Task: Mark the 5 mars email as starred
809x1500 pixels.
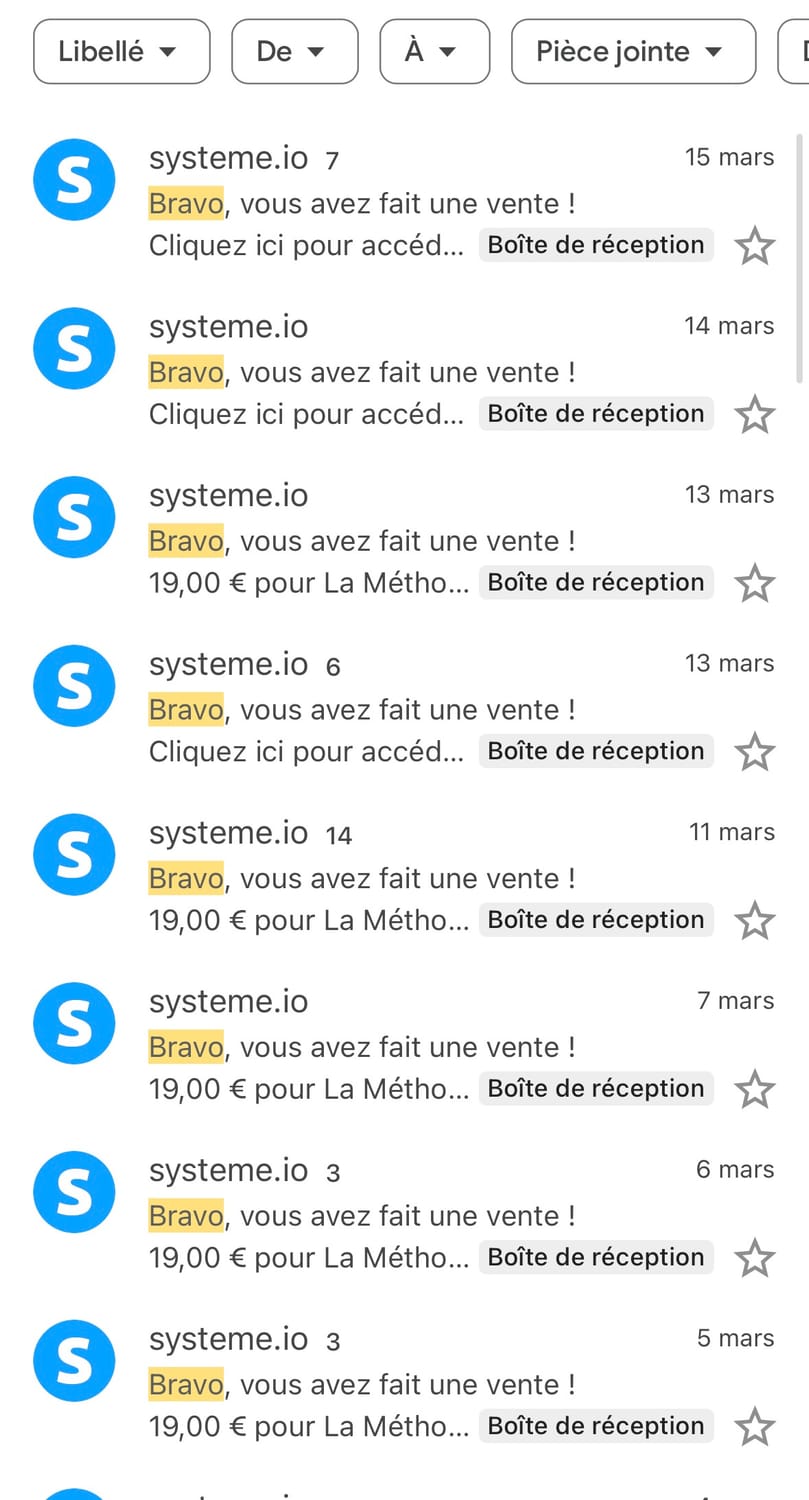Action: (755, 1426)
